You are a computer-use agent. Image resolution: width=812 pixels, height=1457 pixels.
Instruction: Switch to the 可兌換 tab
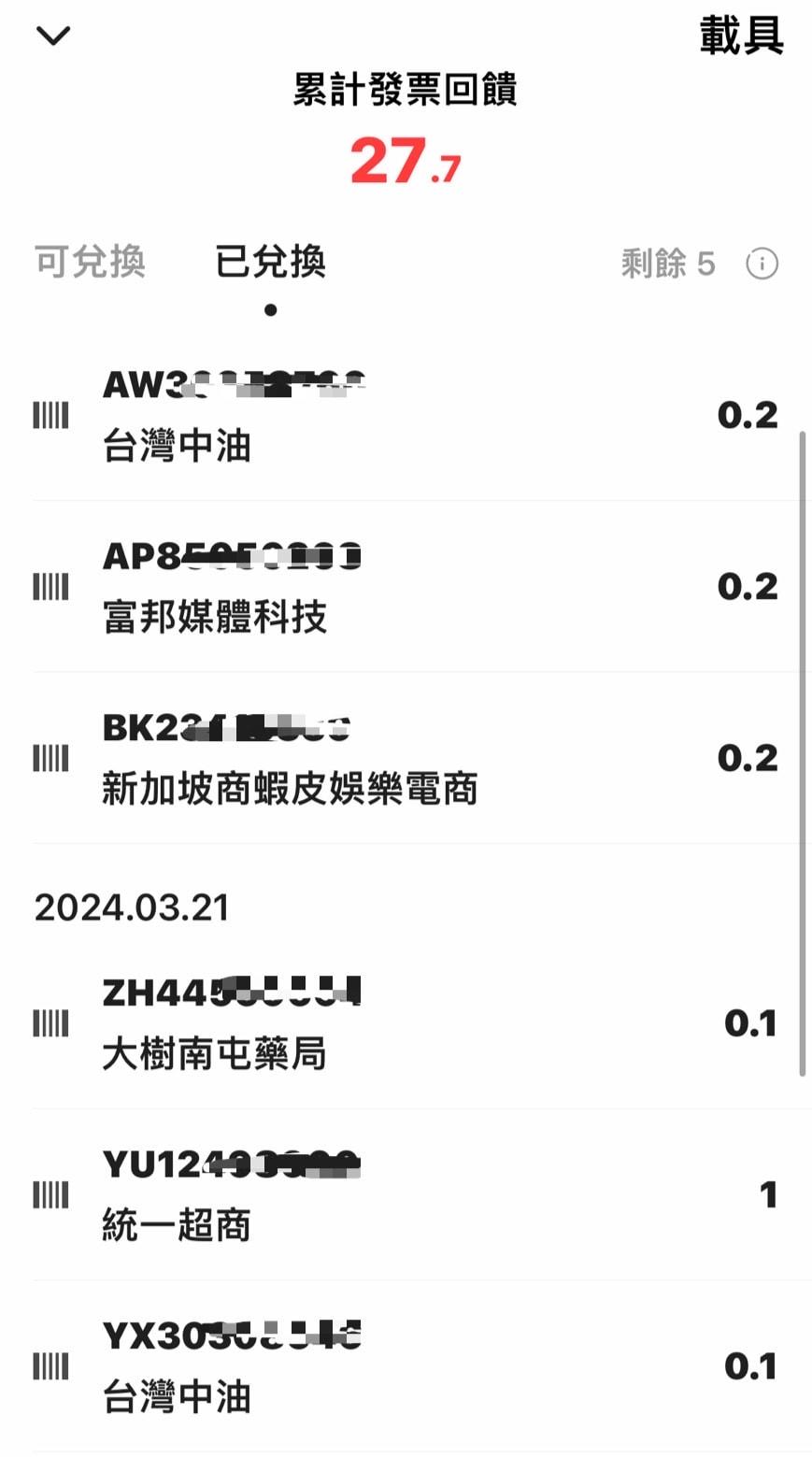91,263
